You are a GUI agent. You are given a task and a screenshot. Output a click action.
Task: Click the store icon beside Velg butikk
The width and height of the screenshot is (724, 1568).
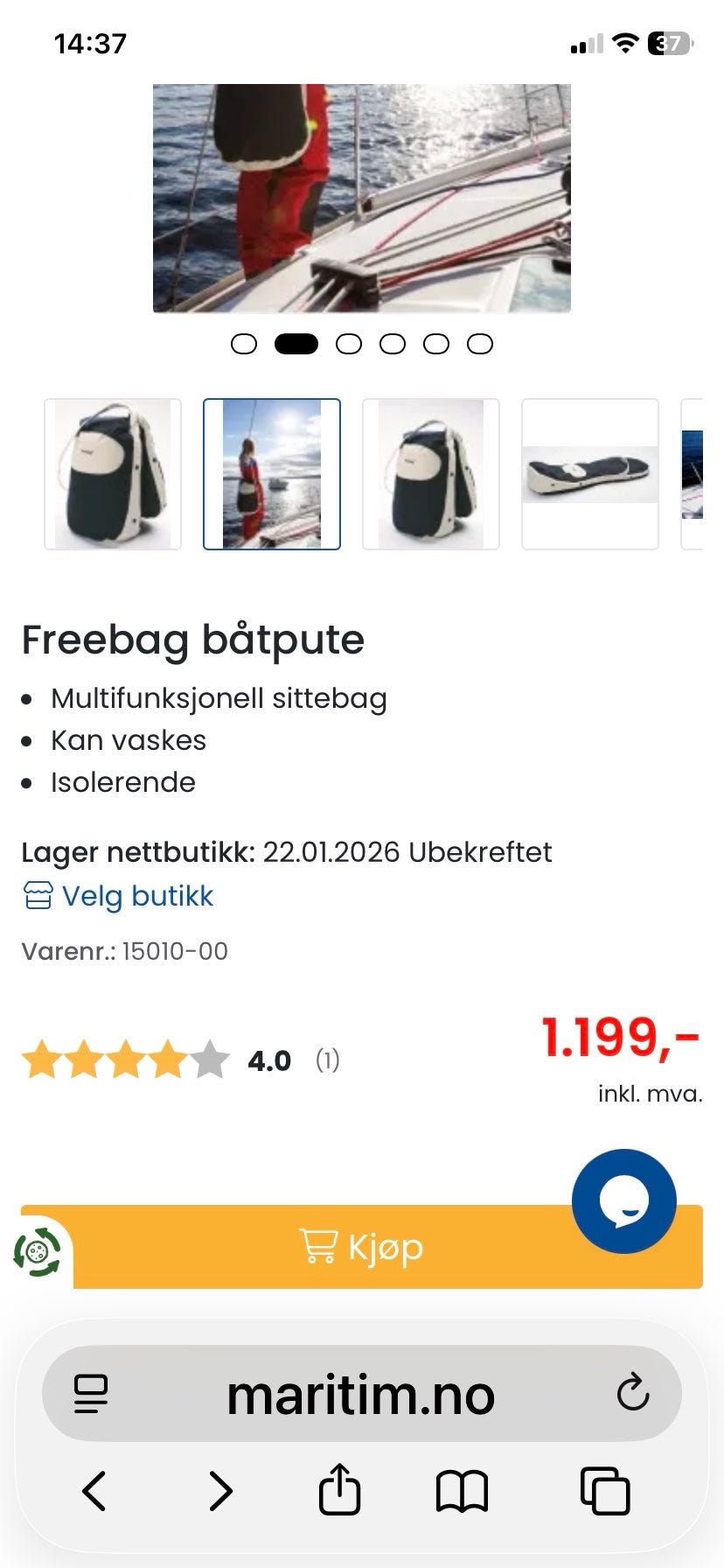click(x=37, y=895)
